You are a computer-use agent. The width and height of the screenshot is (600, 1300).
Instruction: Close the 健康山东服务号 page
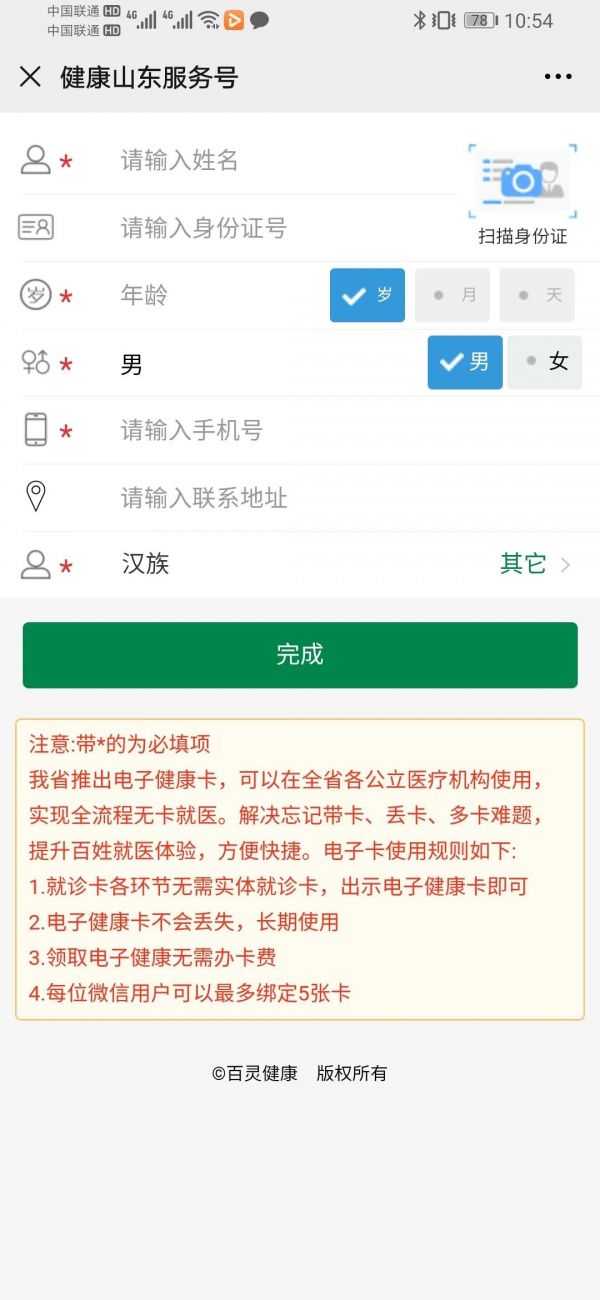[30, 77]
